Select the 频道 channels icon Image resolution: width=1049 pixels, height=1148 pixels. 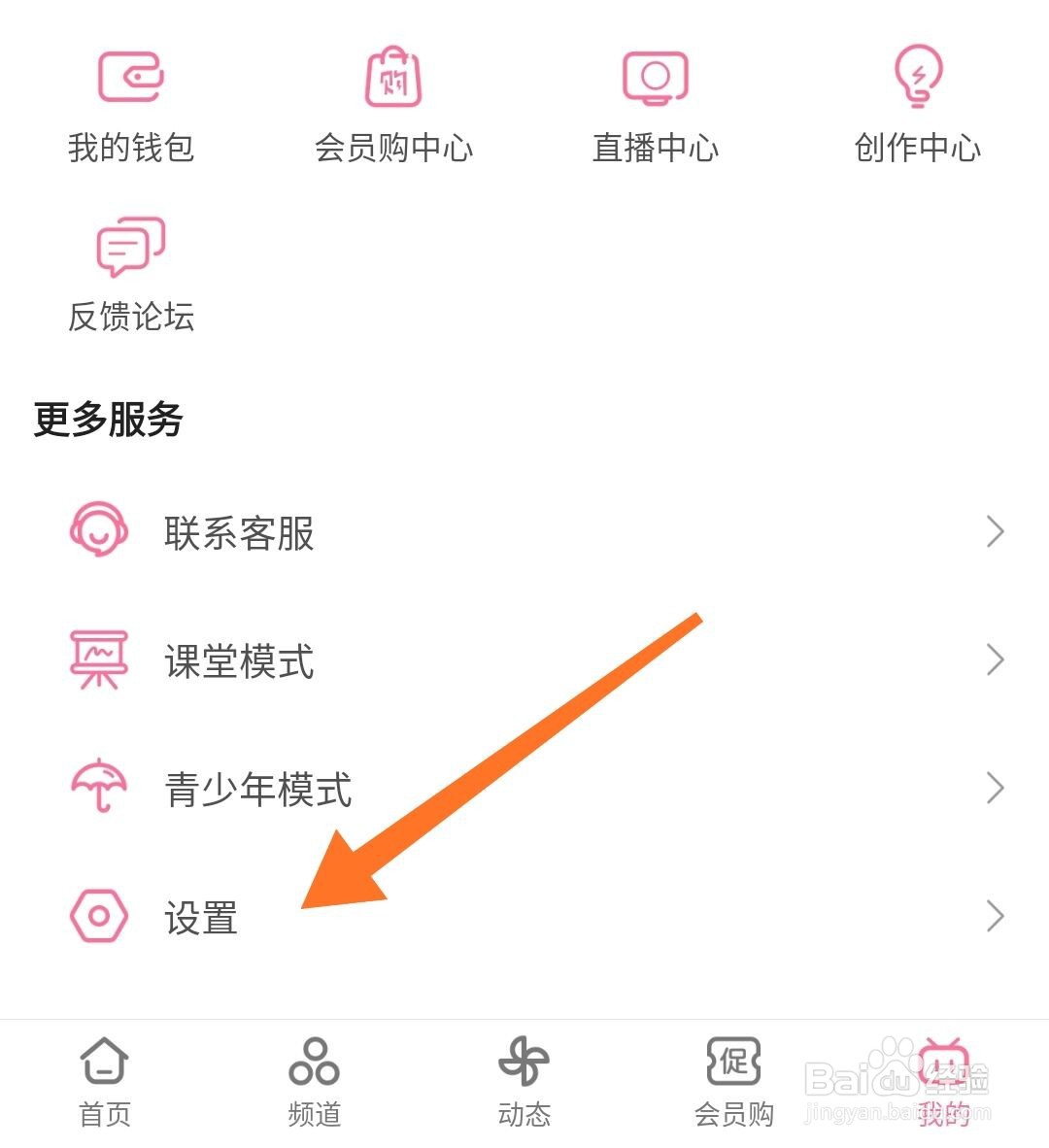(313, 1064)
